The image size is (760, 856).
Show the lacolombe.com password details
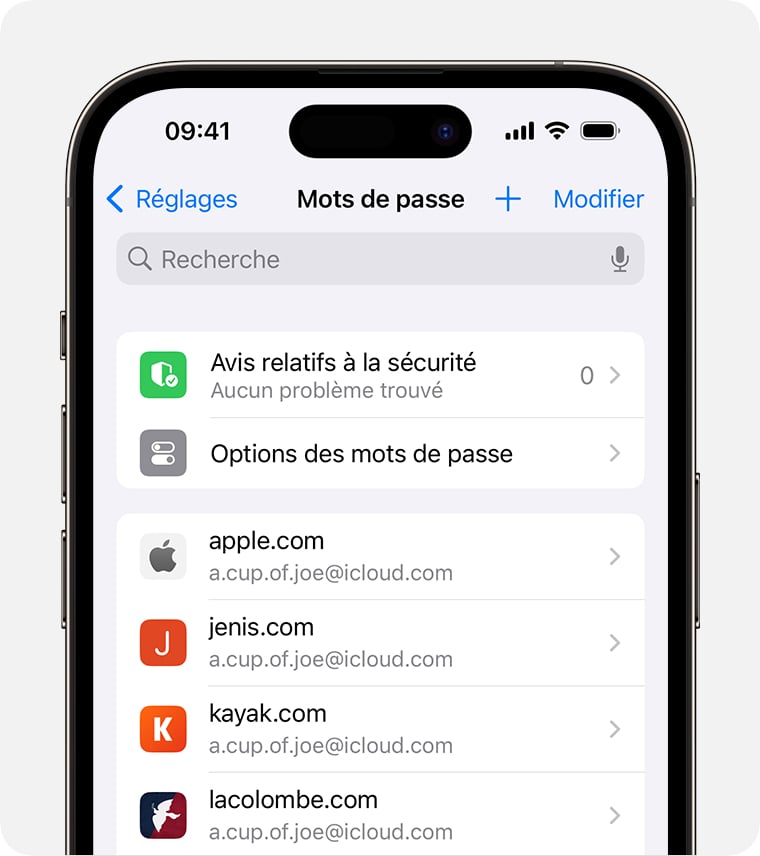[x=380, y=814]
